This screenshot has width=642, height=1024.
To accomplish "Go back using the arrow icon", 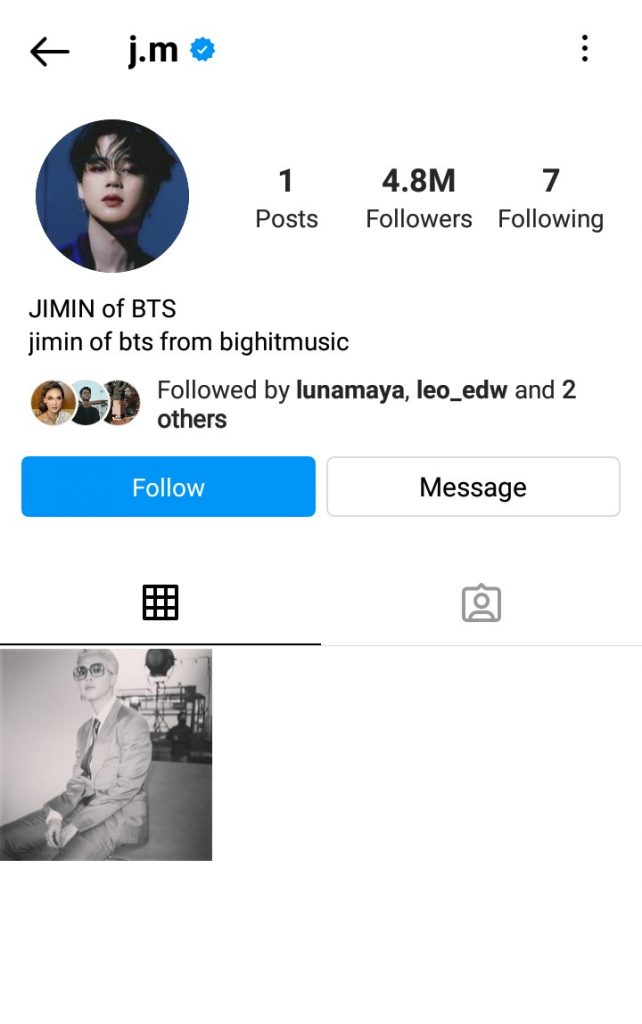I will click(x=49, y=51).
